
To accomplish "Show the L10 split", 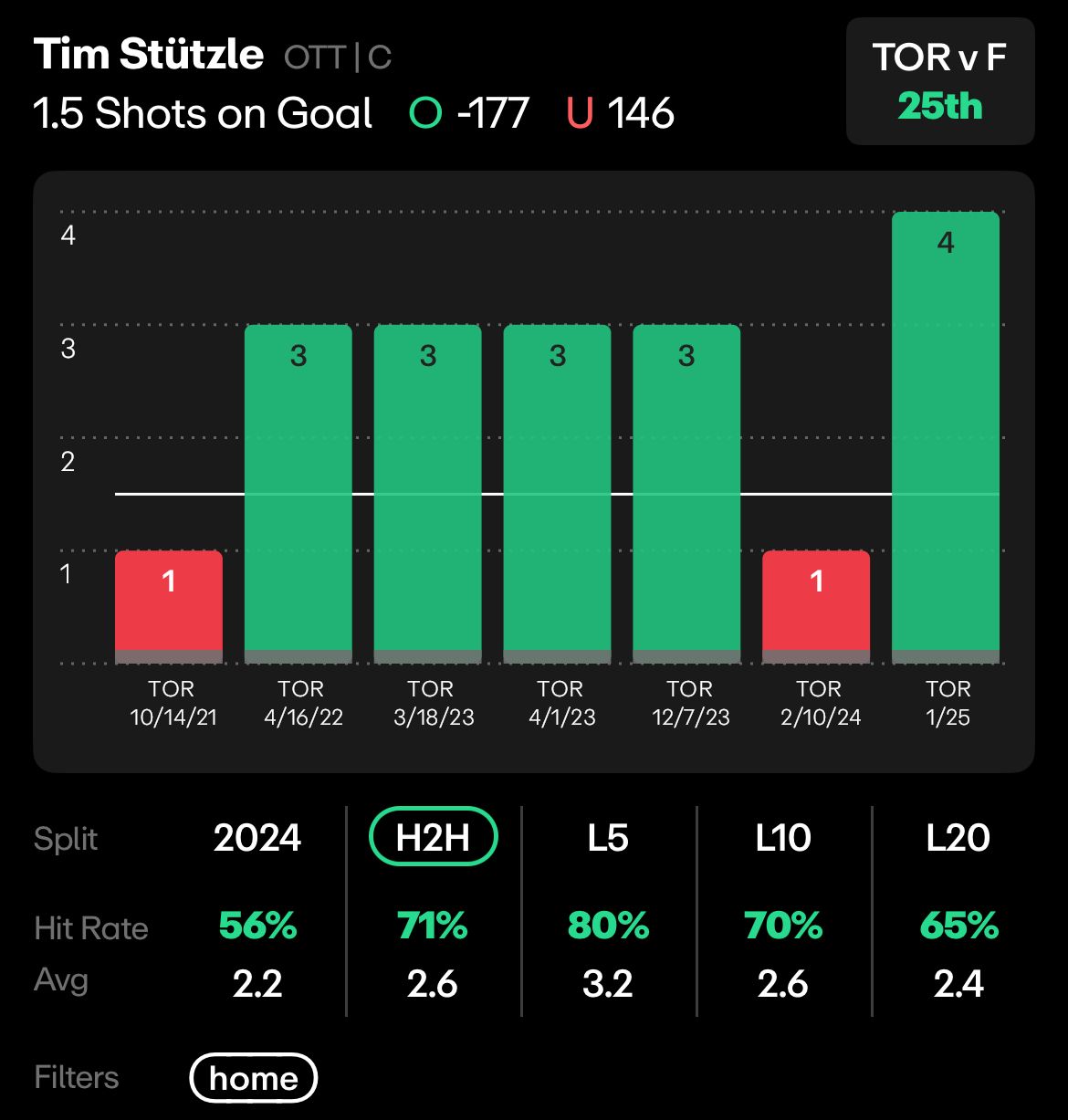I will [x=783, y=837].
